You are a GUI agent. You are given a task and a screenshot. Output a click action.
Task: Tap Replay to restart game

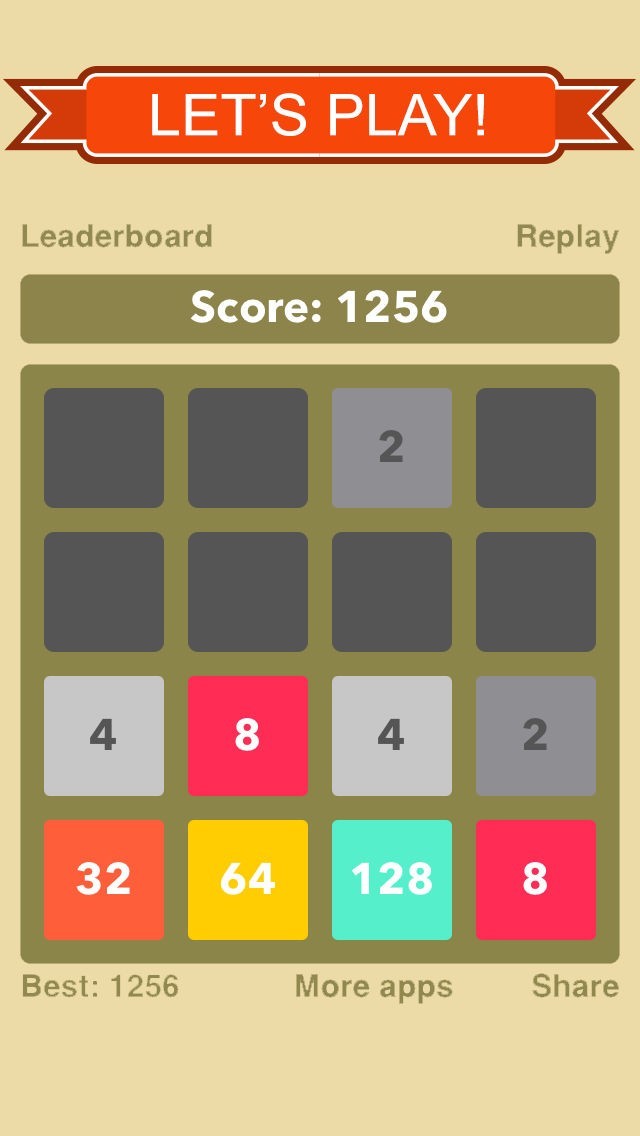pos(566,237)
